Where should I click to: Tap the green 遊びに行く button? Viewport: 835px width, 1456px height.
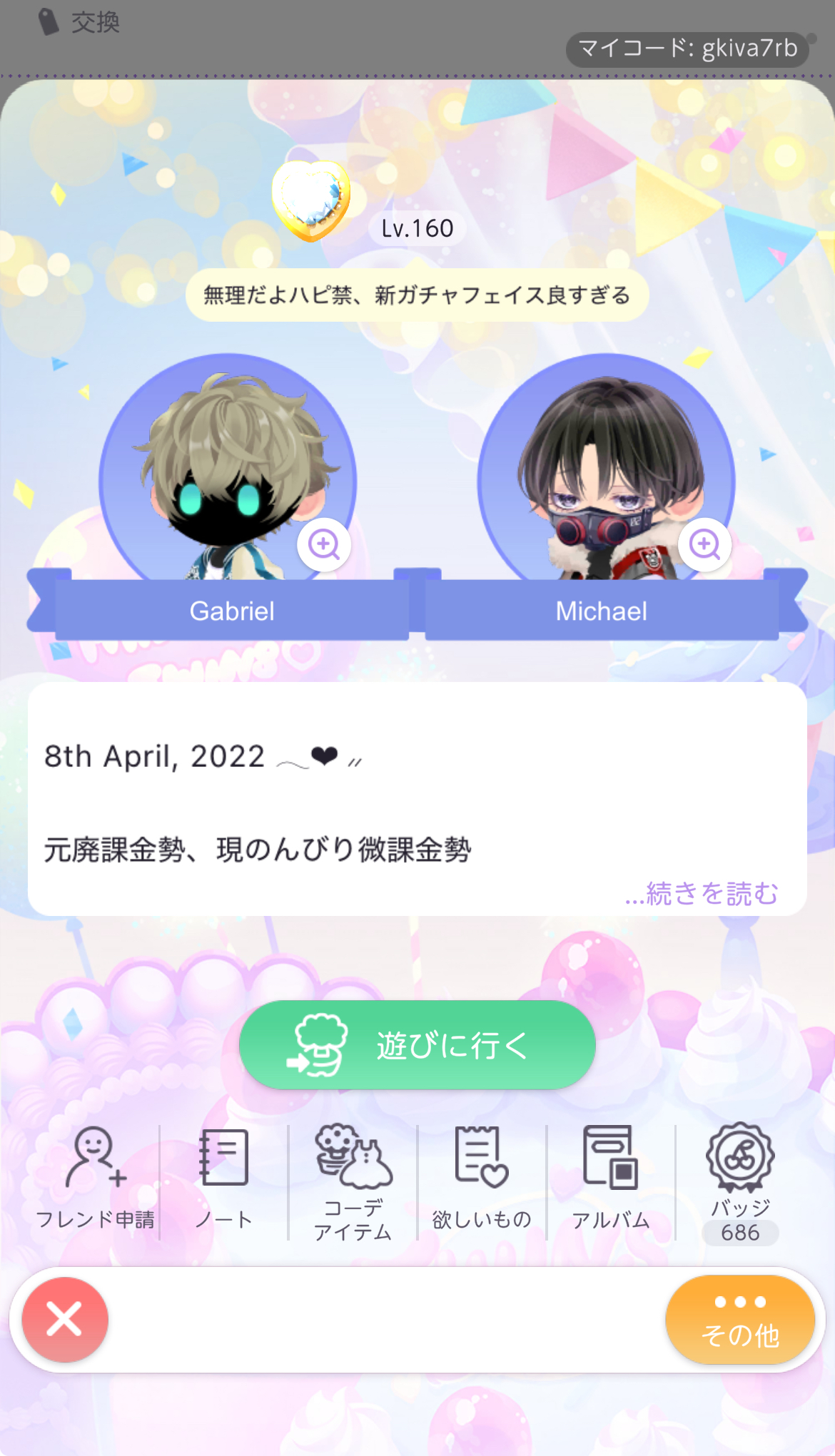[417, 1045]
